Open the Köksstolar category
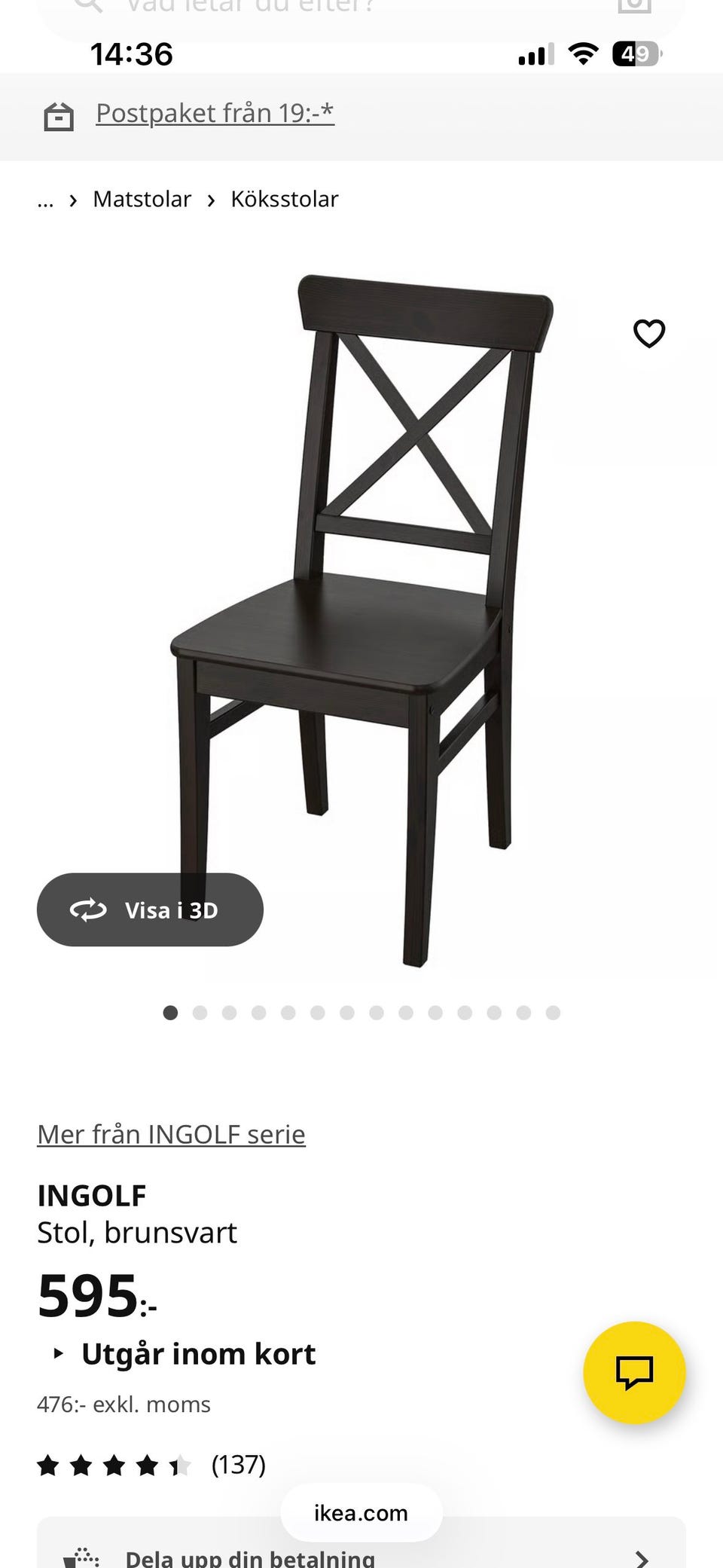 point(284,199)
